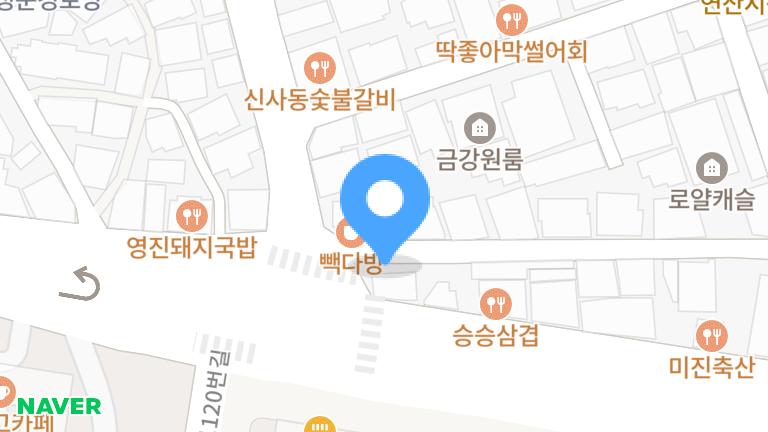
Task: Open the 미진축산 place marker
Action: point(711,335)
